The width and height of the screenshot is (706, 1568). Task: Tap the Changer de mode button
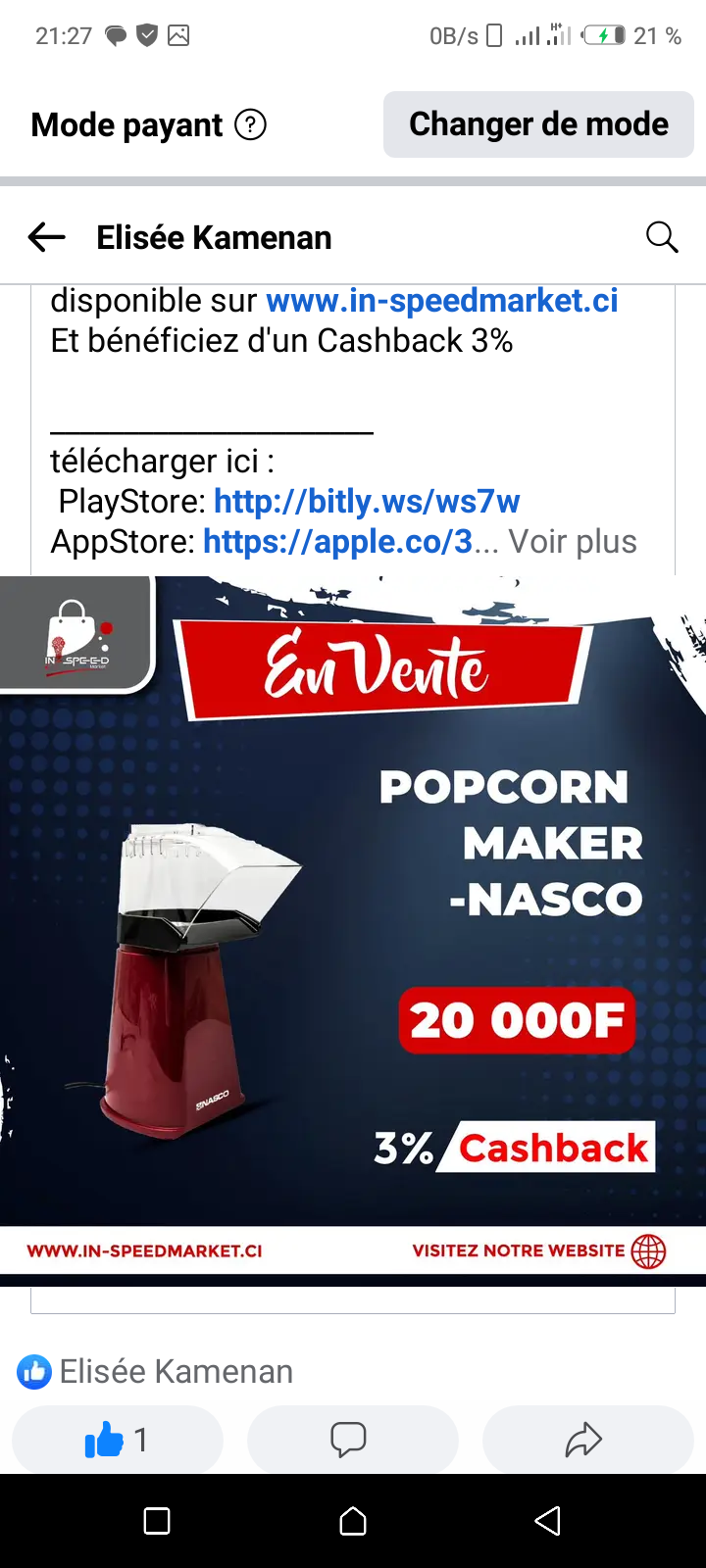pos(538,124)
